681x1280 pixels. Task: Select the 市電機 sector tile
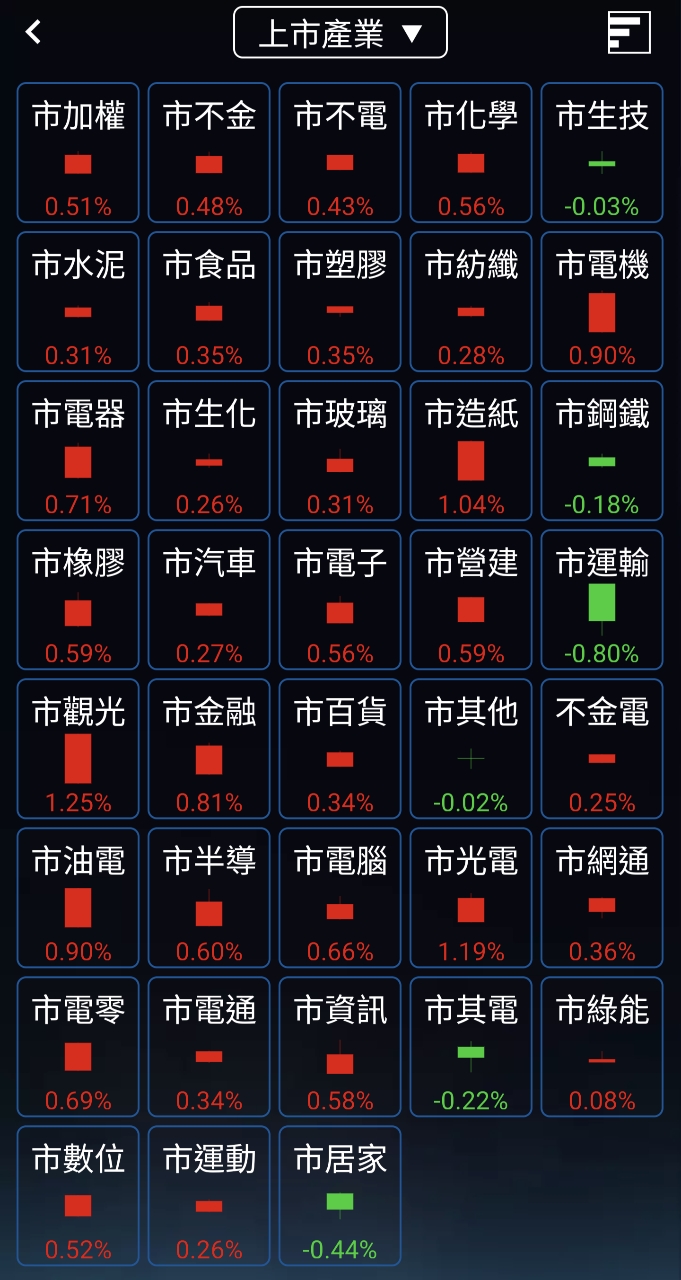tap(602, 302)
